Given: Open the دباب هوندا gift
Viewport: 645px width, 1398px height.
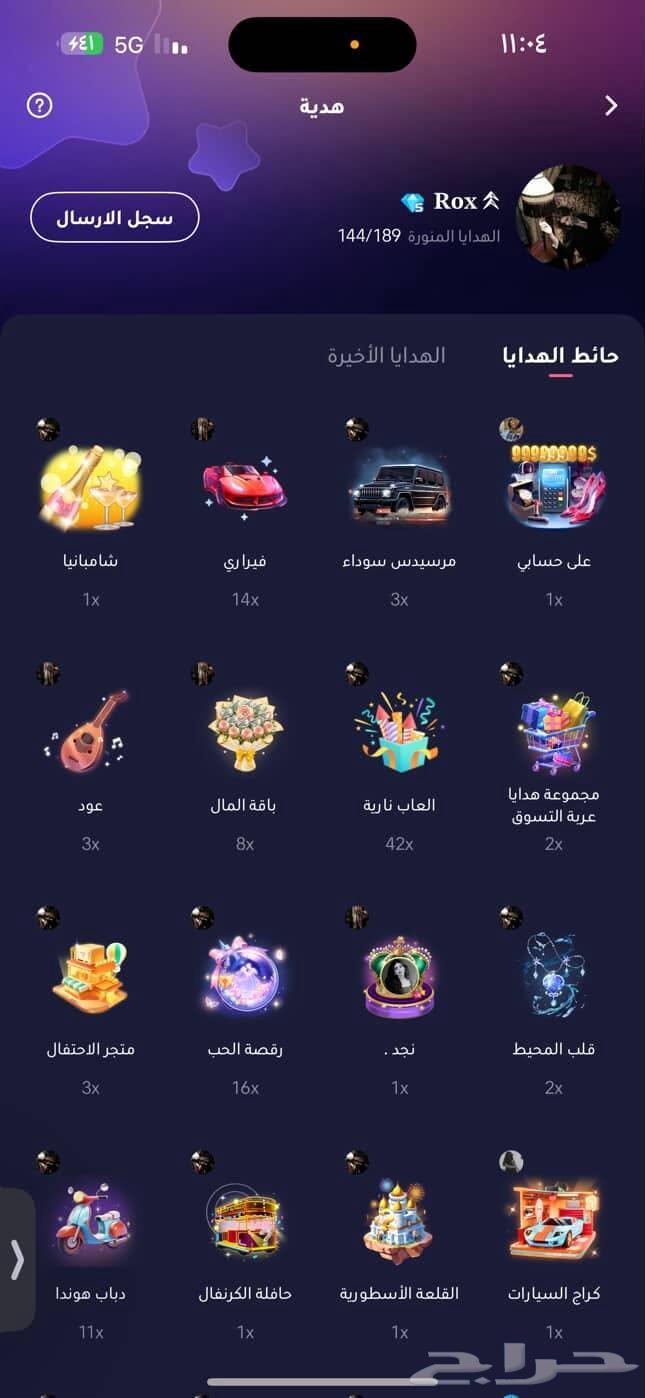Looking at the screenshot, I should point(91,1221).
